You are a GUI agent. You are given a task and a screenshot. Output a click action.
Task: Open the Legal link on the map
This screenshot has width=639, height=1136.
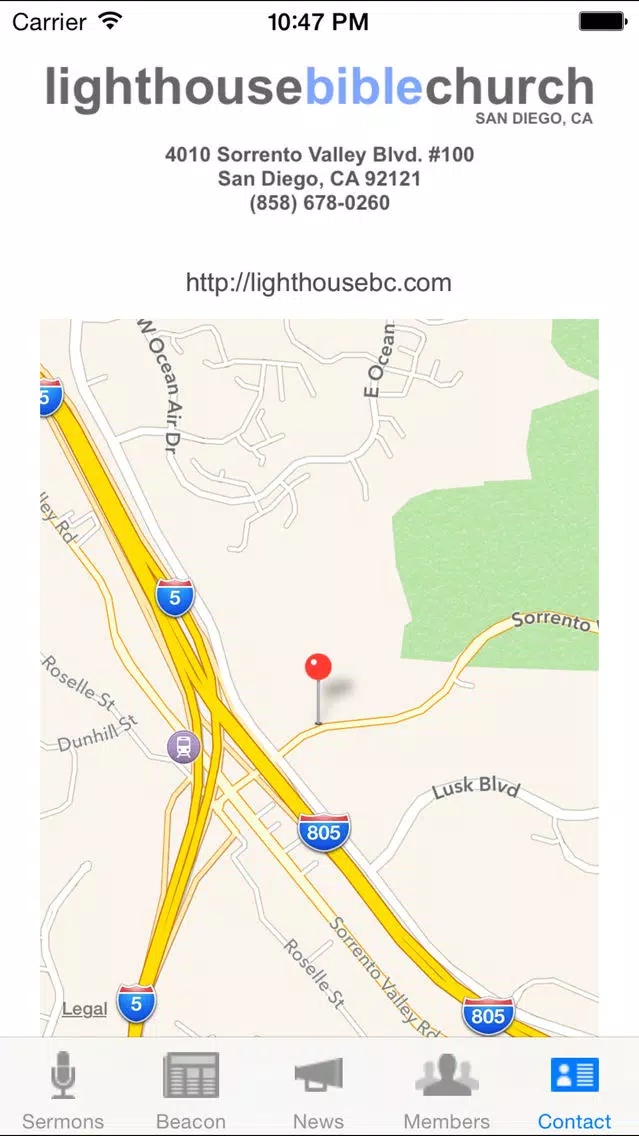point(85,1008)
